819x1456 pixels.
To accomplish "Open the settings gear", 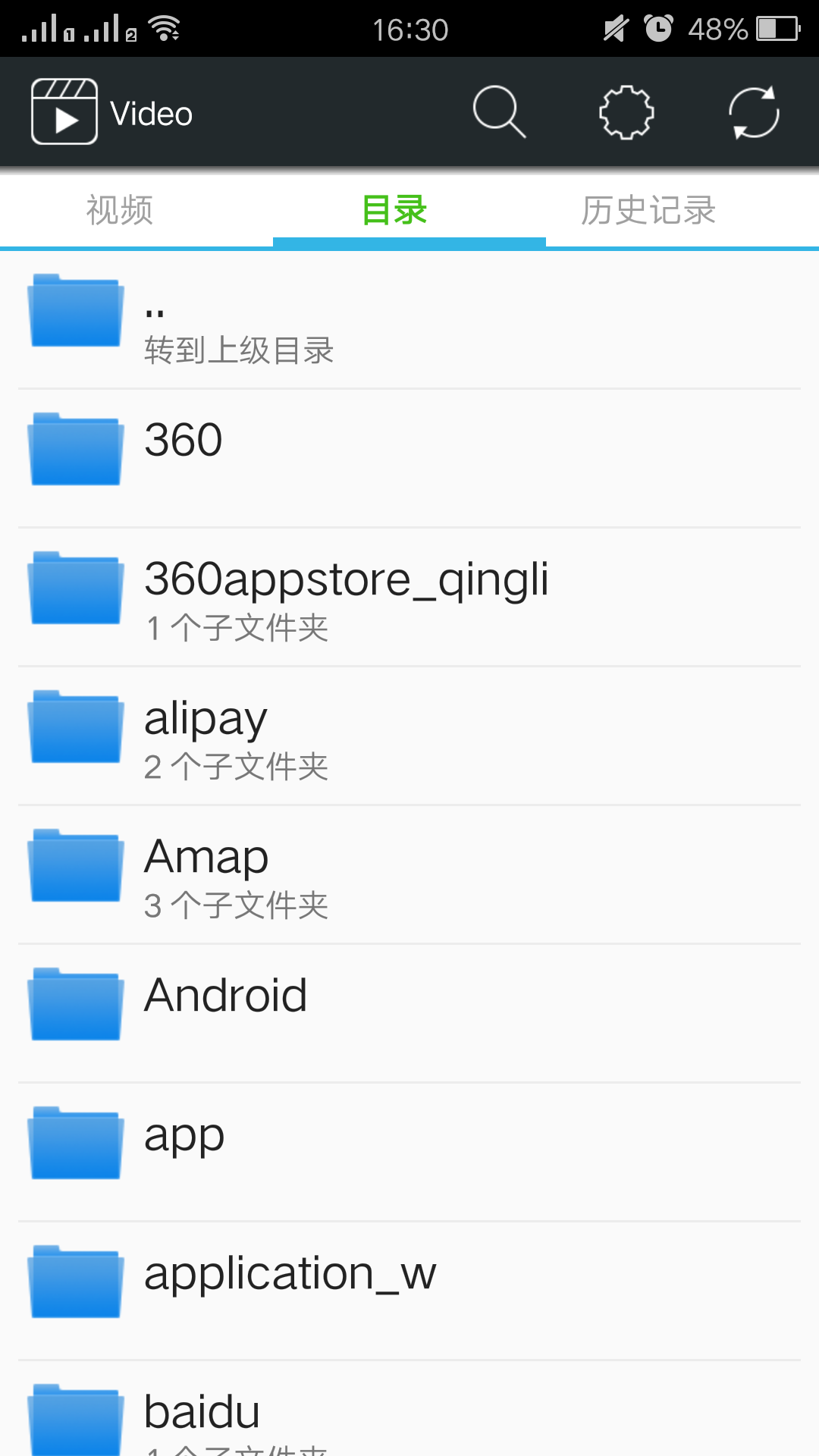I will [626, 112].
